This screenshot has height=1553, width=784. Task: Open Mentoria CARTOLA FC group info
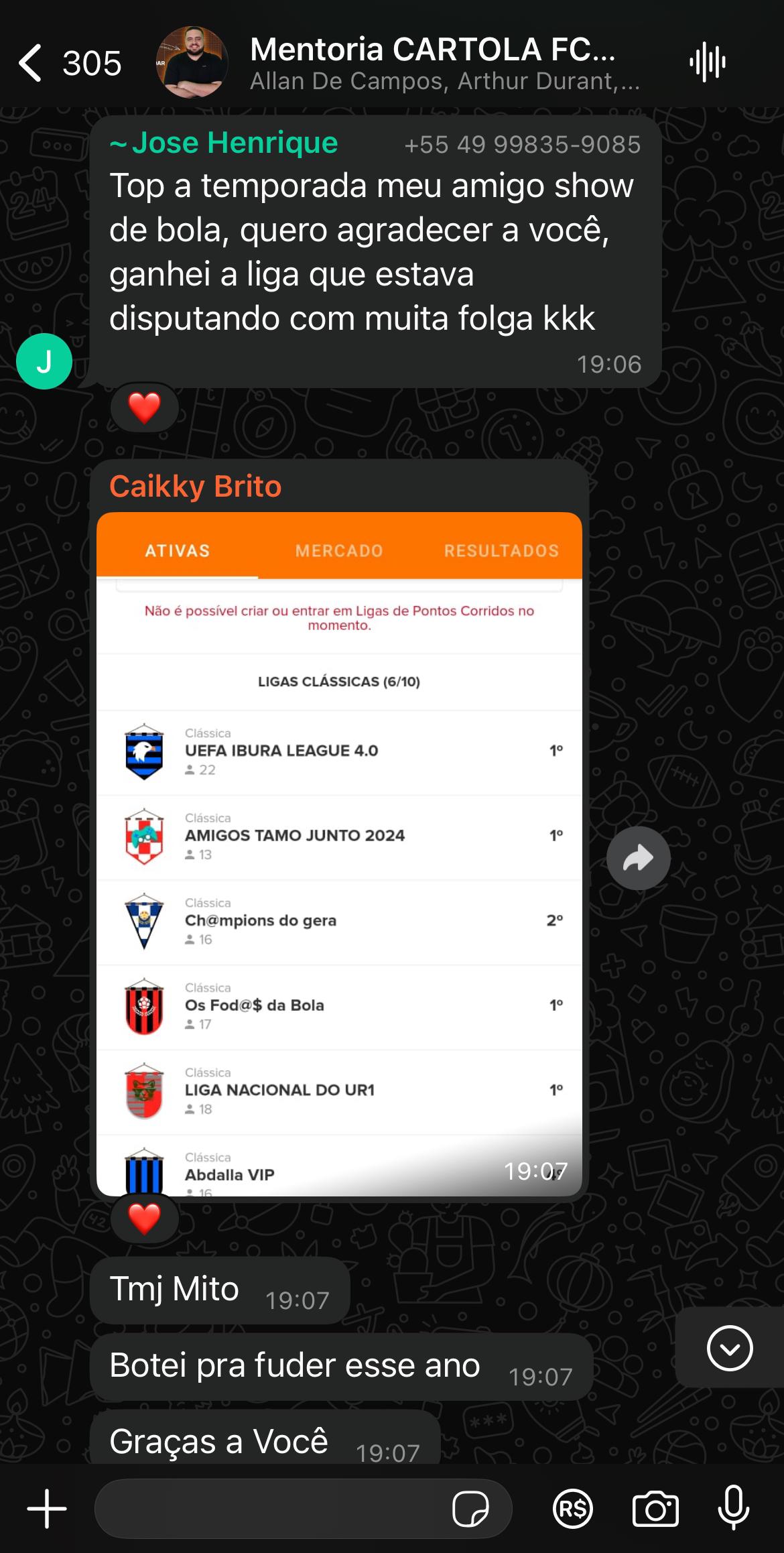click(432, 63)
